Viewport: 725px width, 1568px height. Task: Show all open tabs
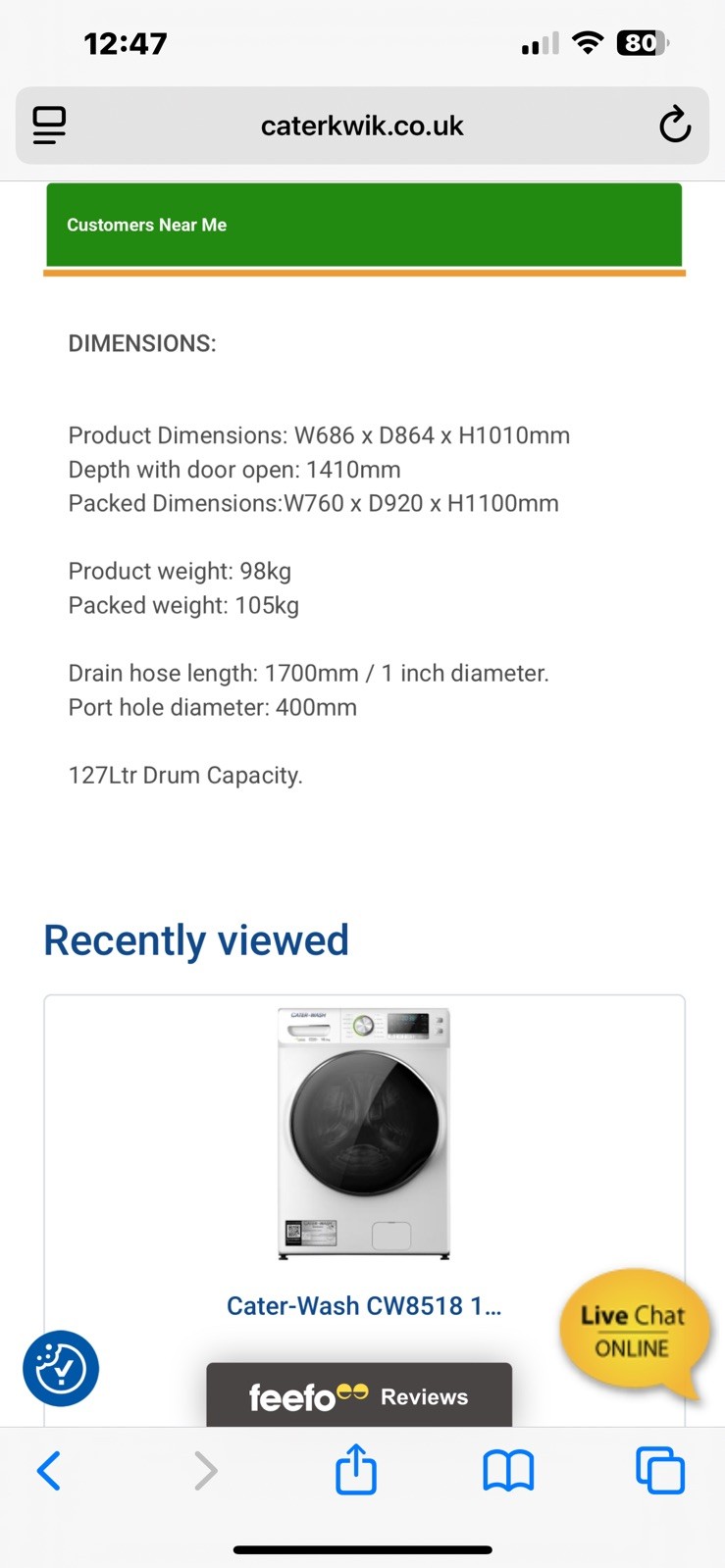[660, 1471]
